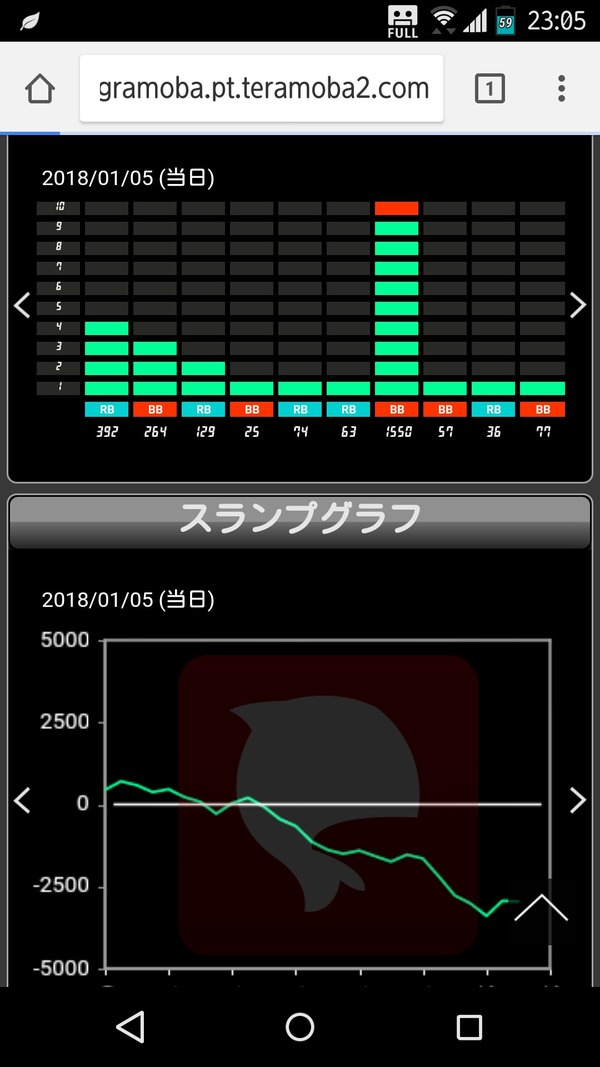The image size is (600, 1067).
Task: Show next day on the slump graph
Action: pyautogui.click(x=578, y=800)
